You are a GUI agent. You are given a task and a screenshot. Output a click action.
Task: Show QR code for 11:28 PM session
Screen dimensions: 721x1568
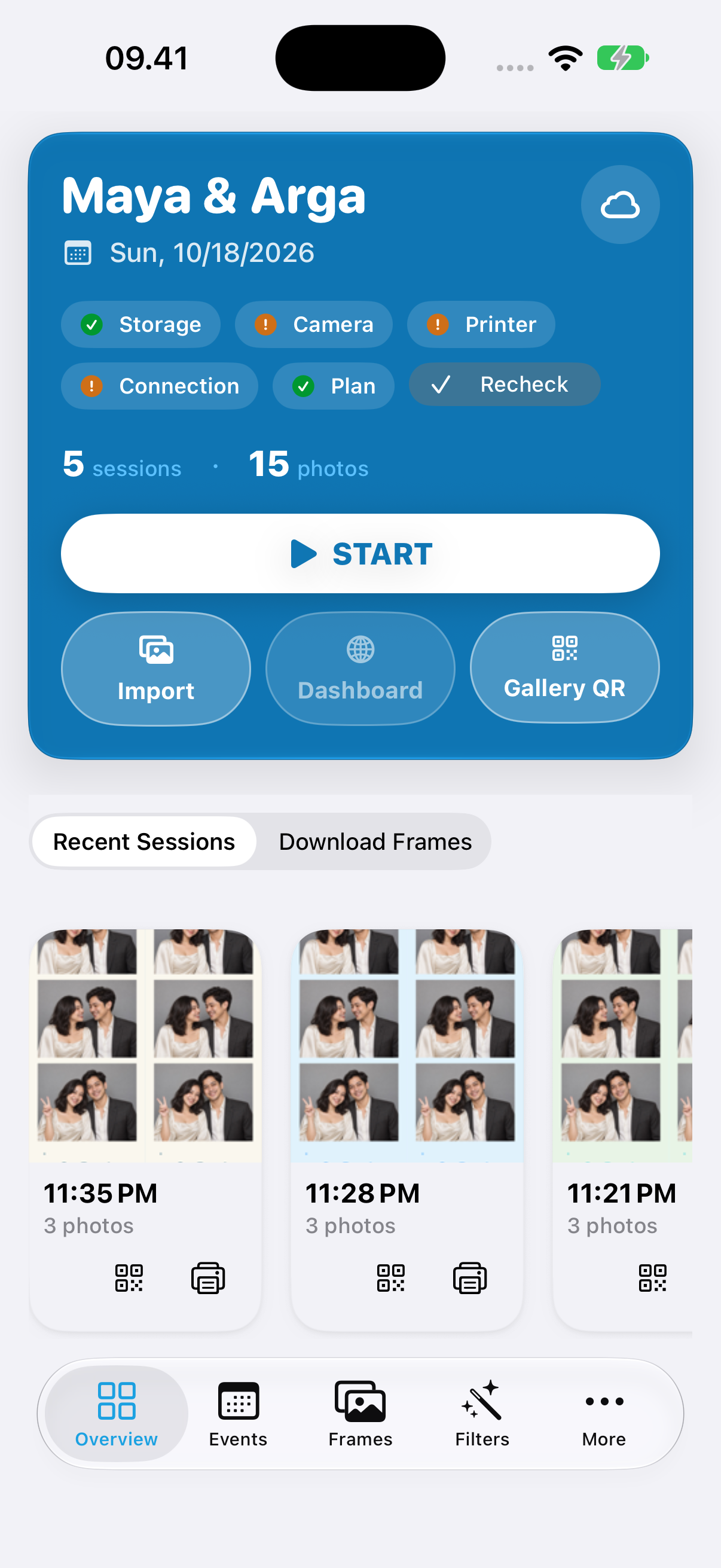390,1277
